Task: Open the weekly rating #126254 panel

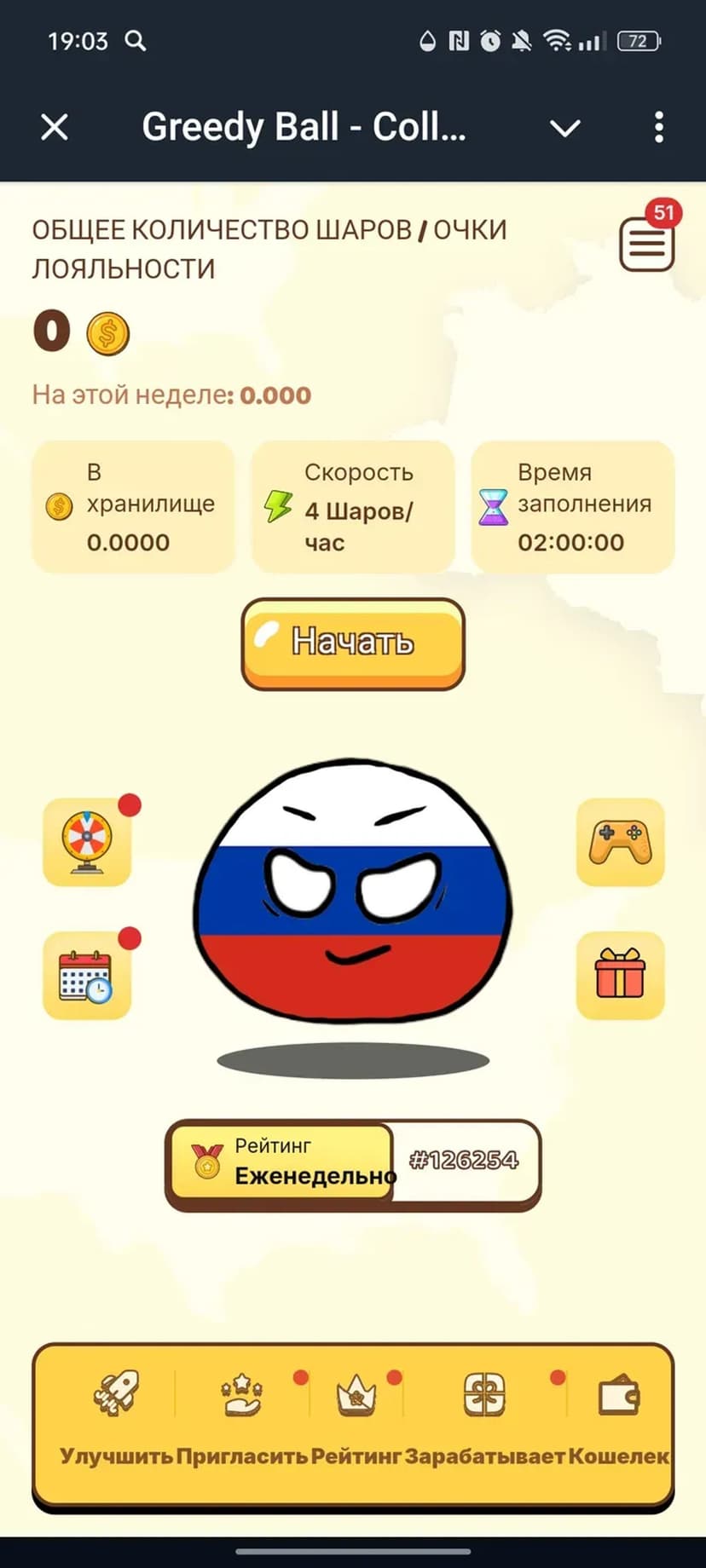Action: tap(353, 1161)
